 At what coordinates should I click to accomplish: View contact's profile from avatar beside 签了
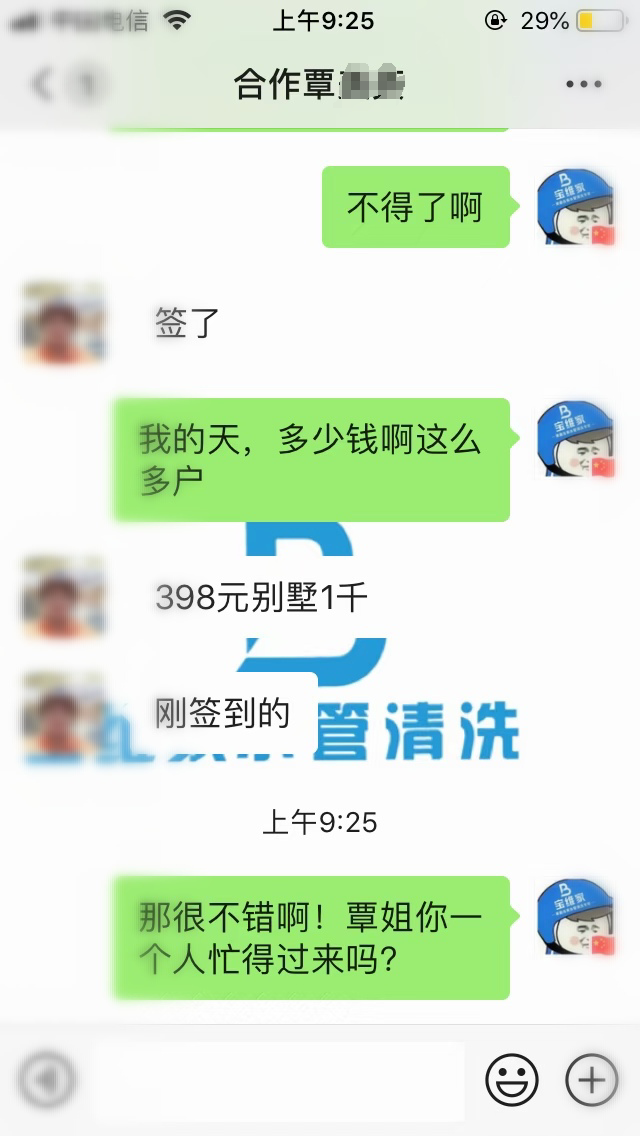coord(63,323)
